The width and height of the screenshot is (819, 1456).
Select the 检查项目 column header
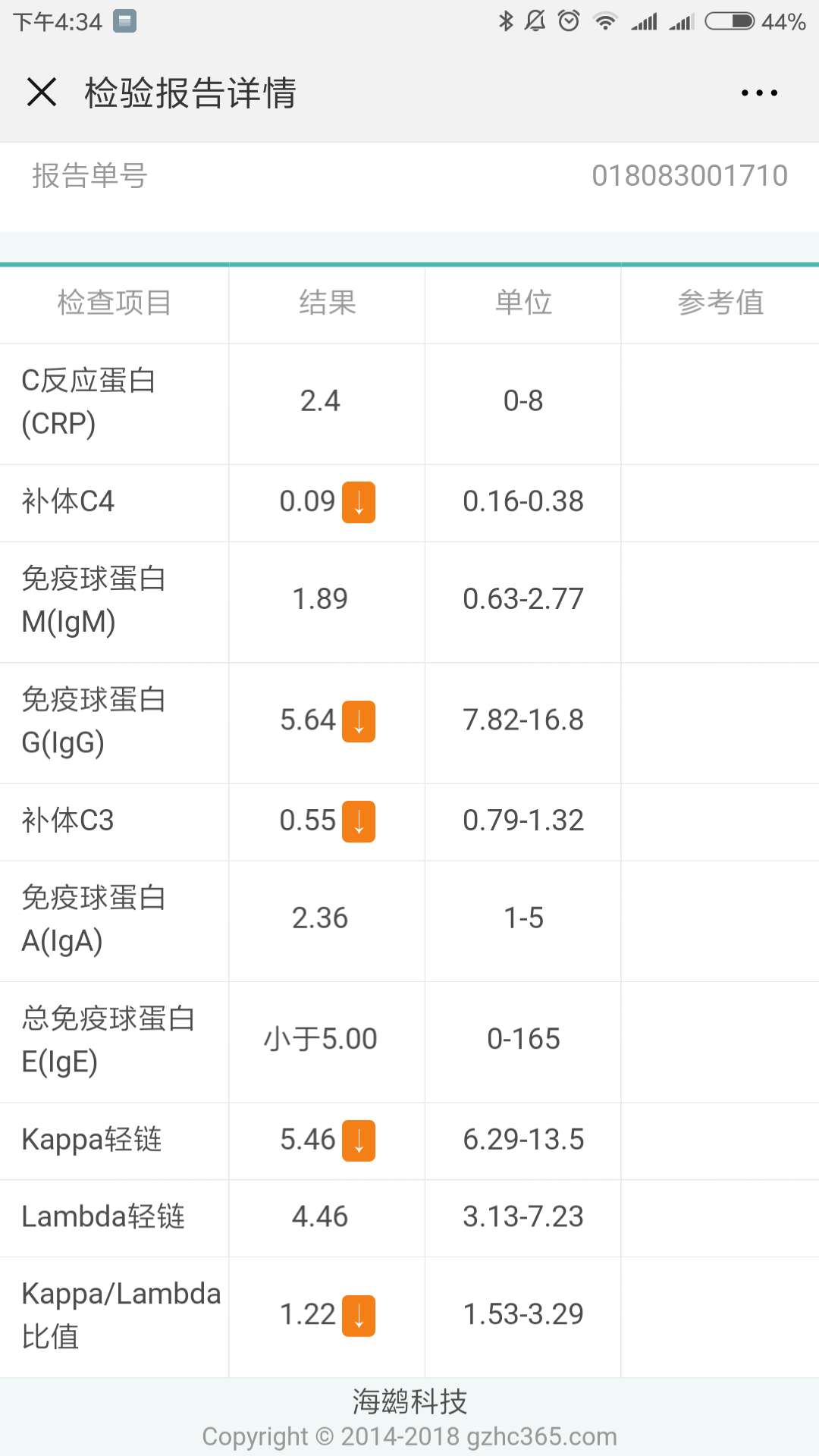[x=114, y=303]
